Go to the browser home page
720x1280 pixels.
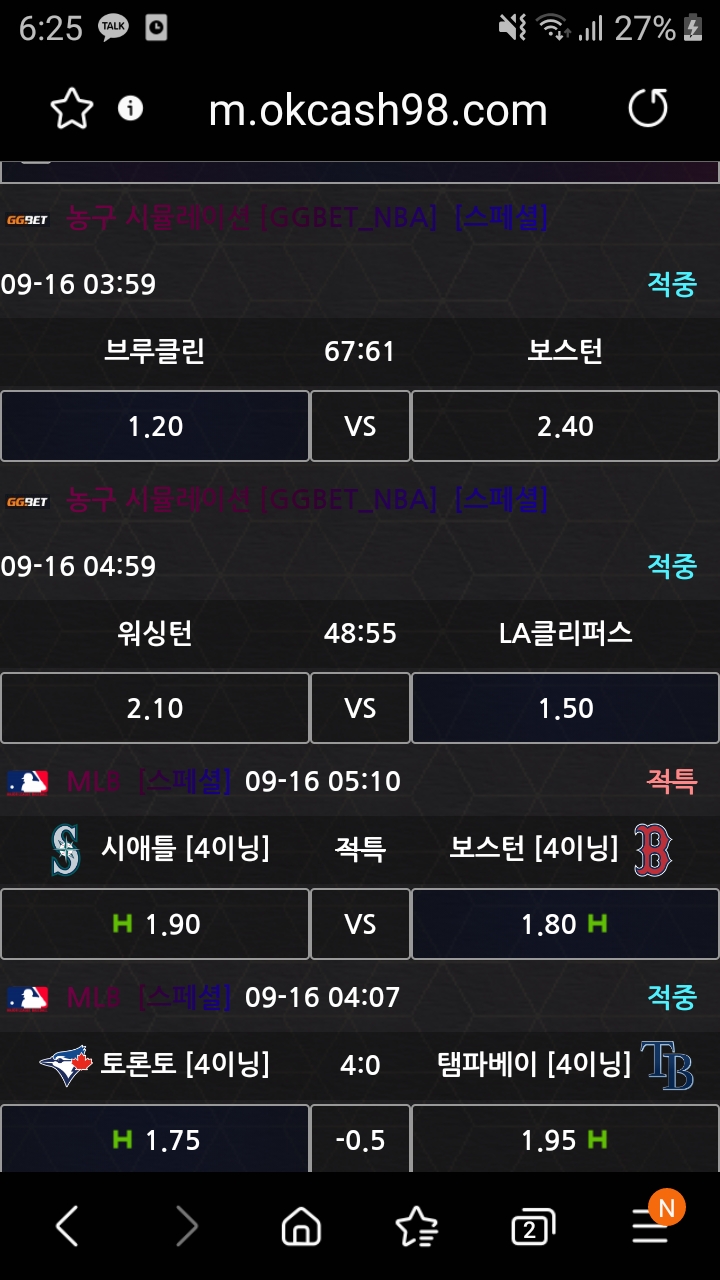coord(301,1226)
